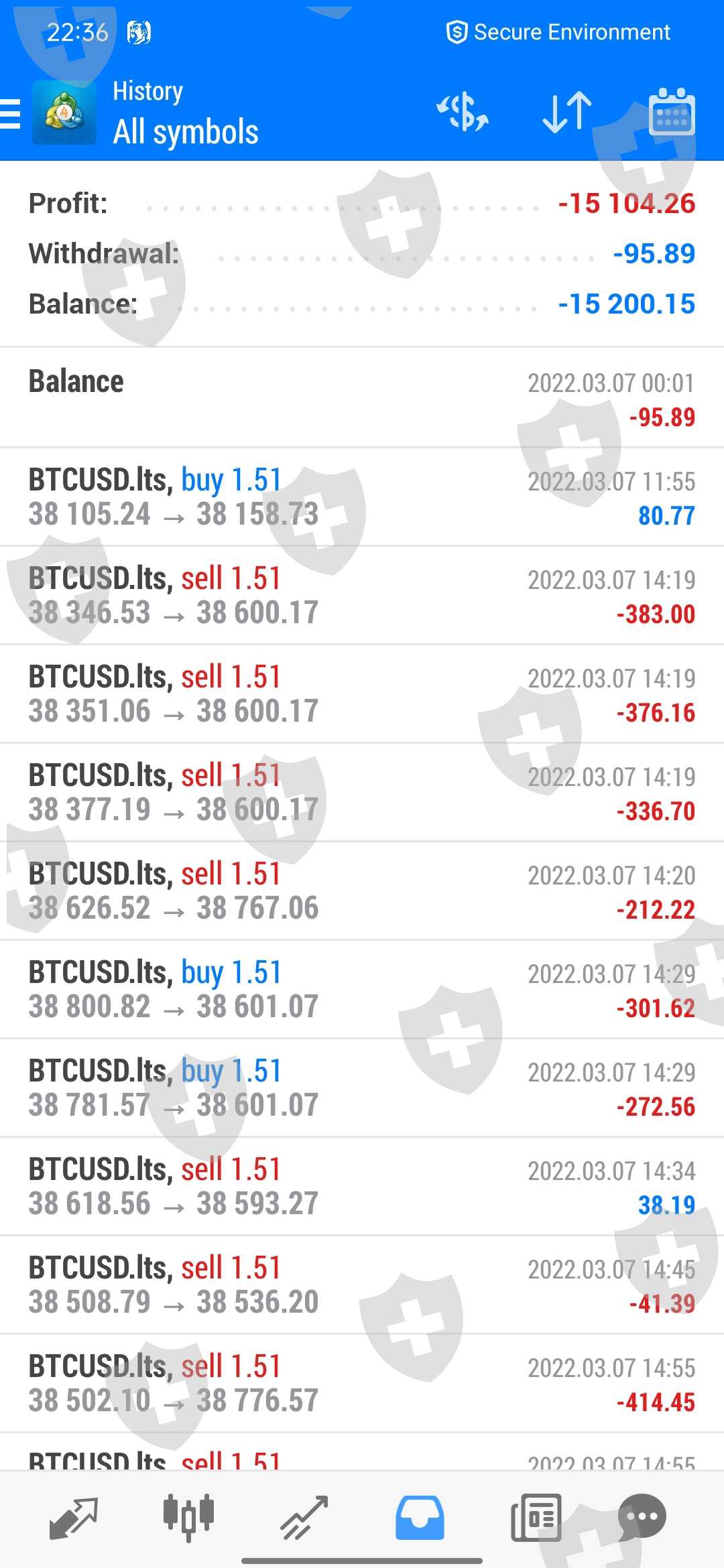The width and height of the screenshot is (724, 1568).
Task: Open the buy trade with -301.62 loss
Action: click(362, 990)
